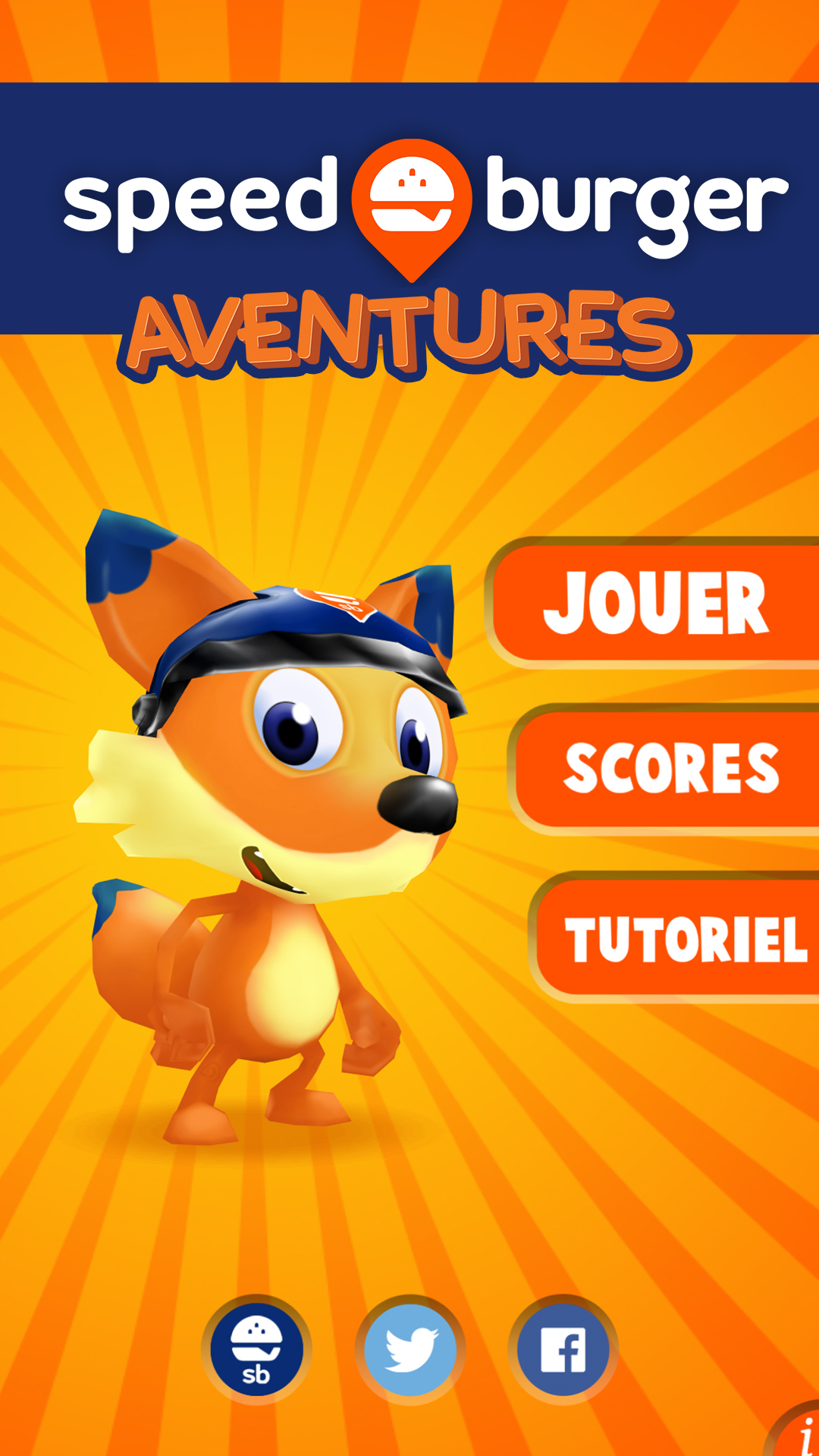Open the SCORES screen
Image resolution: width=819 pixels, height=1456 pixels.
(x=664, y=769)
